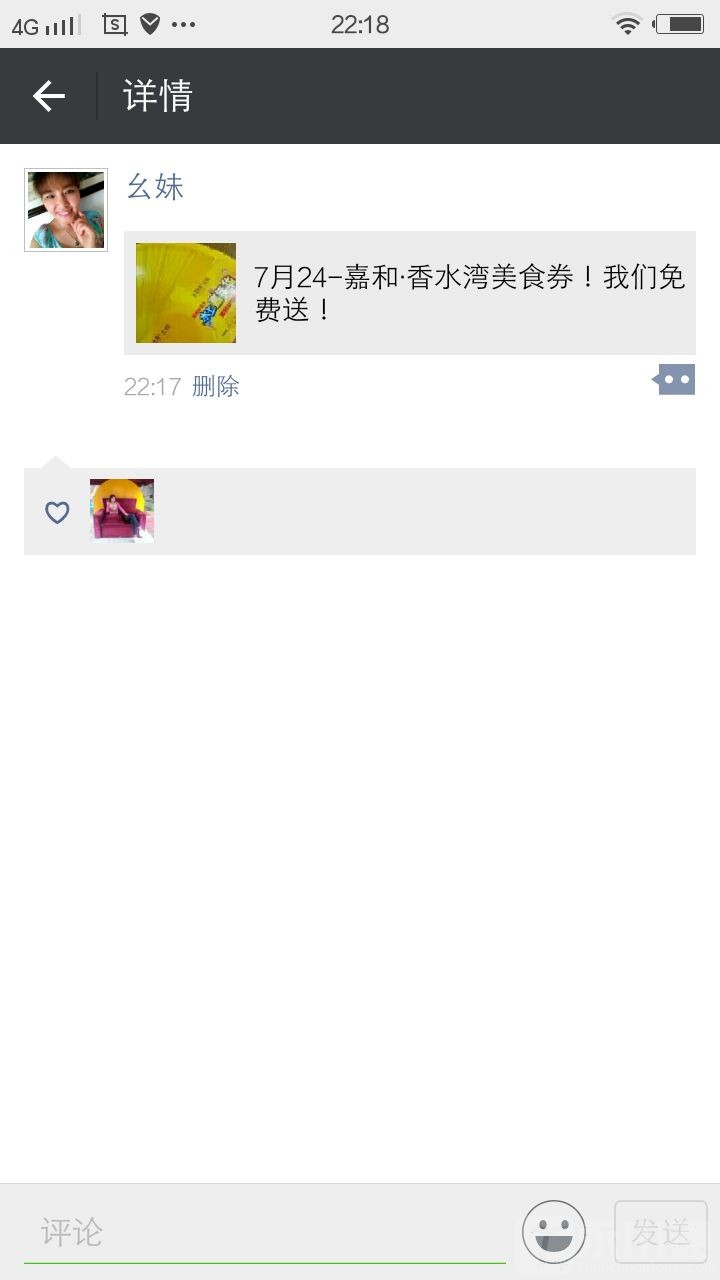Screen dimensions: 720x1280
Task: Open the 嘉和·香水湾美食券 shared article
Action: pyautogui.click(x=410, y=293)
